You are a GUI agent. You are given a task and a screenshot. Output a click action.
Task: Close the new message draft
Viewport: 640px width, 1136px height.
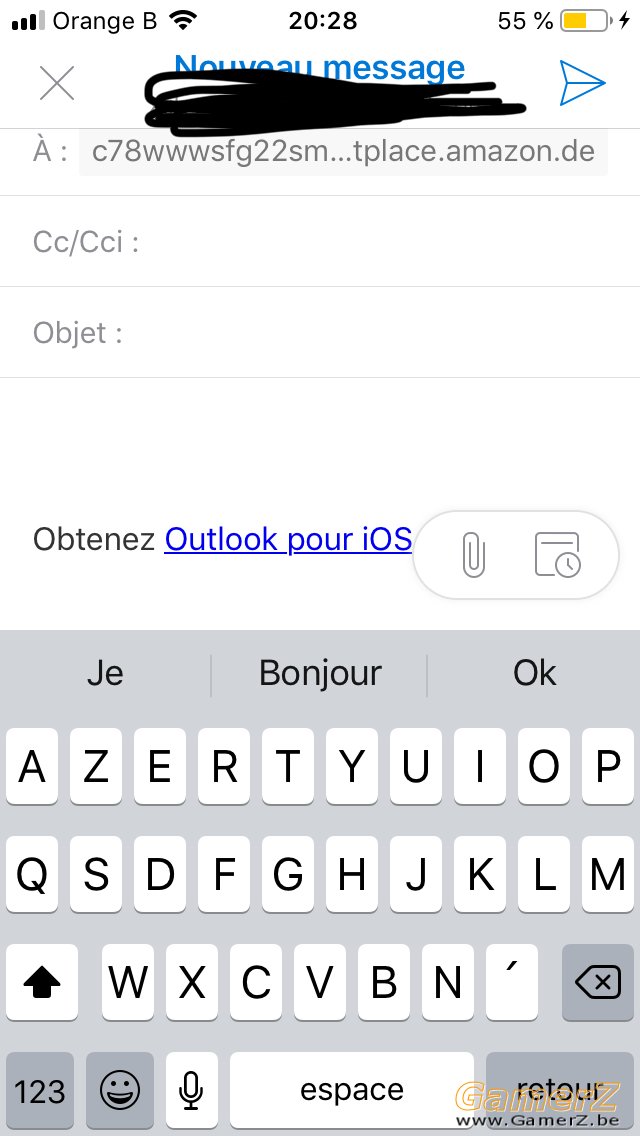(x=57, y=83)
